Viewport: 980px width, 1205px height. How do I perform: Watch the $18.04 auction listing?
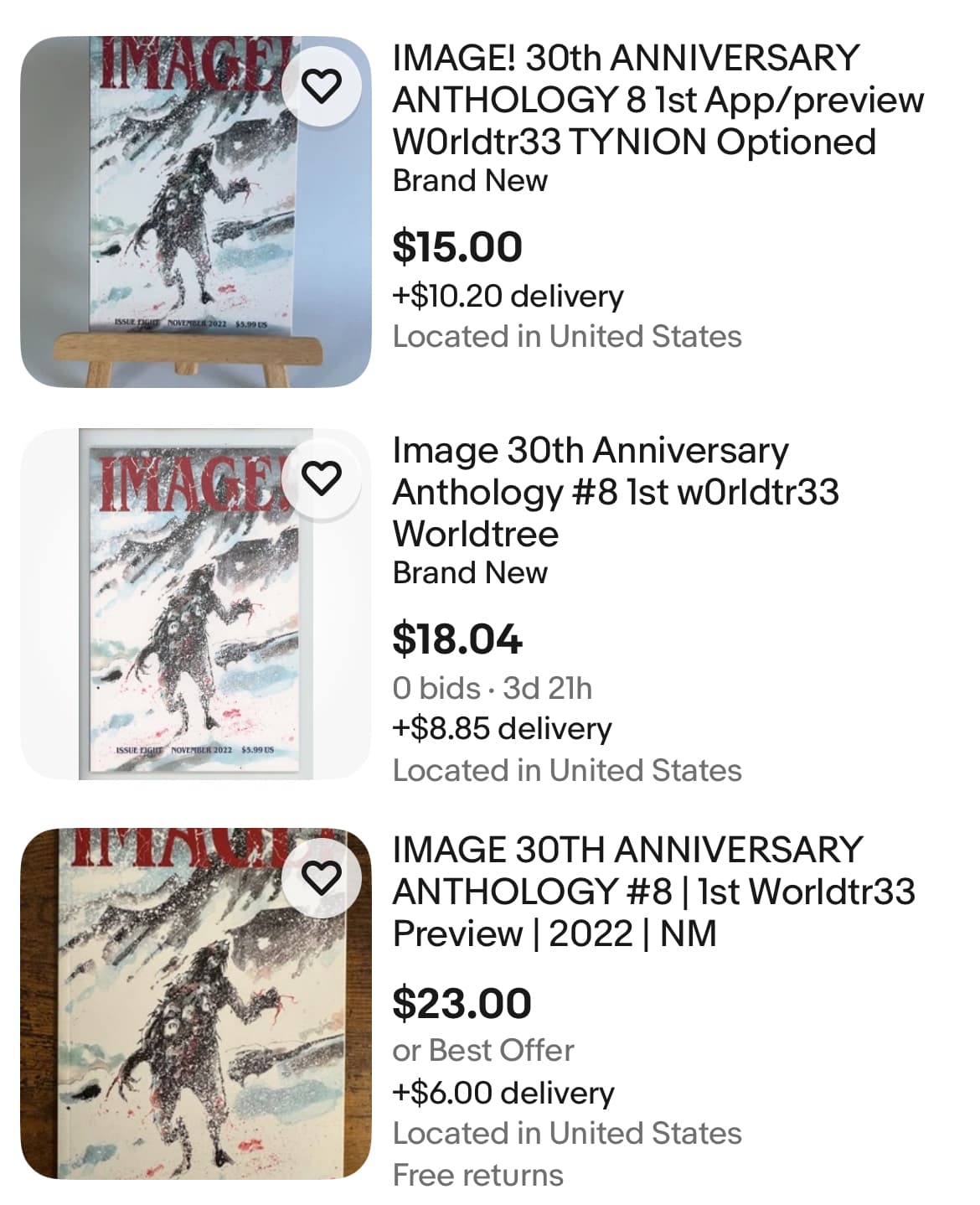click(x=322, y=478)
